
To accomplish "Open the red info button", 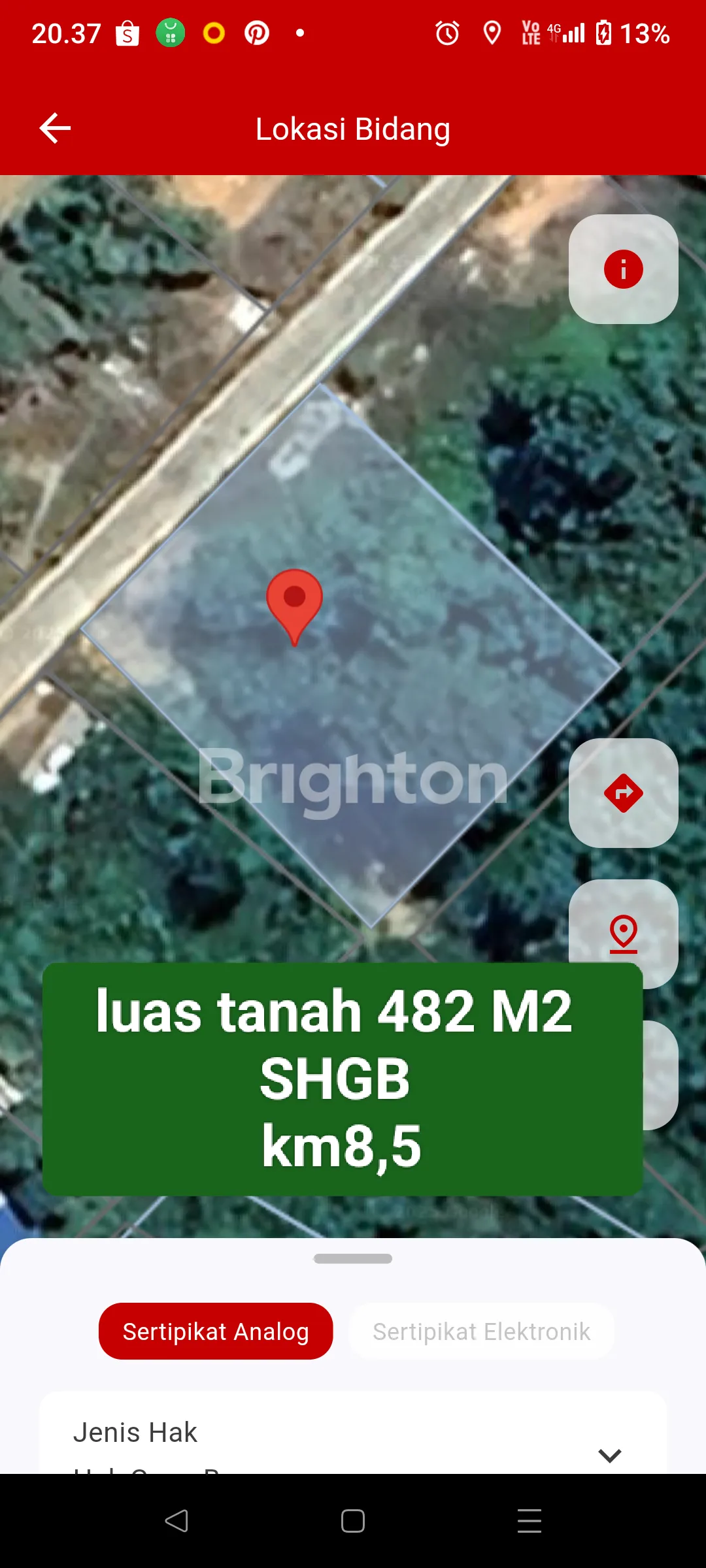I will click(623, 269).
